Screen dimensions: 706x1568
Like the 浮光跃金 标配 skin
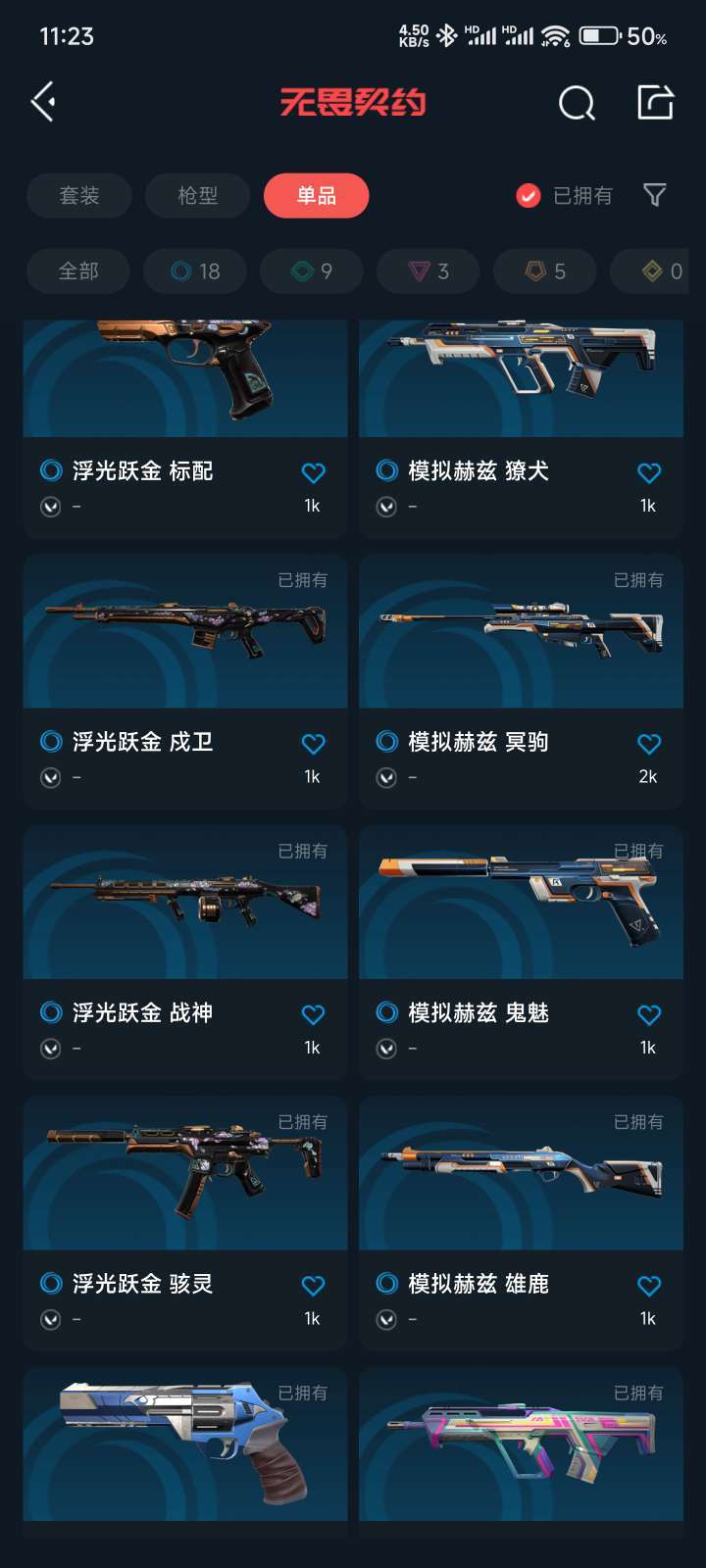313,473
